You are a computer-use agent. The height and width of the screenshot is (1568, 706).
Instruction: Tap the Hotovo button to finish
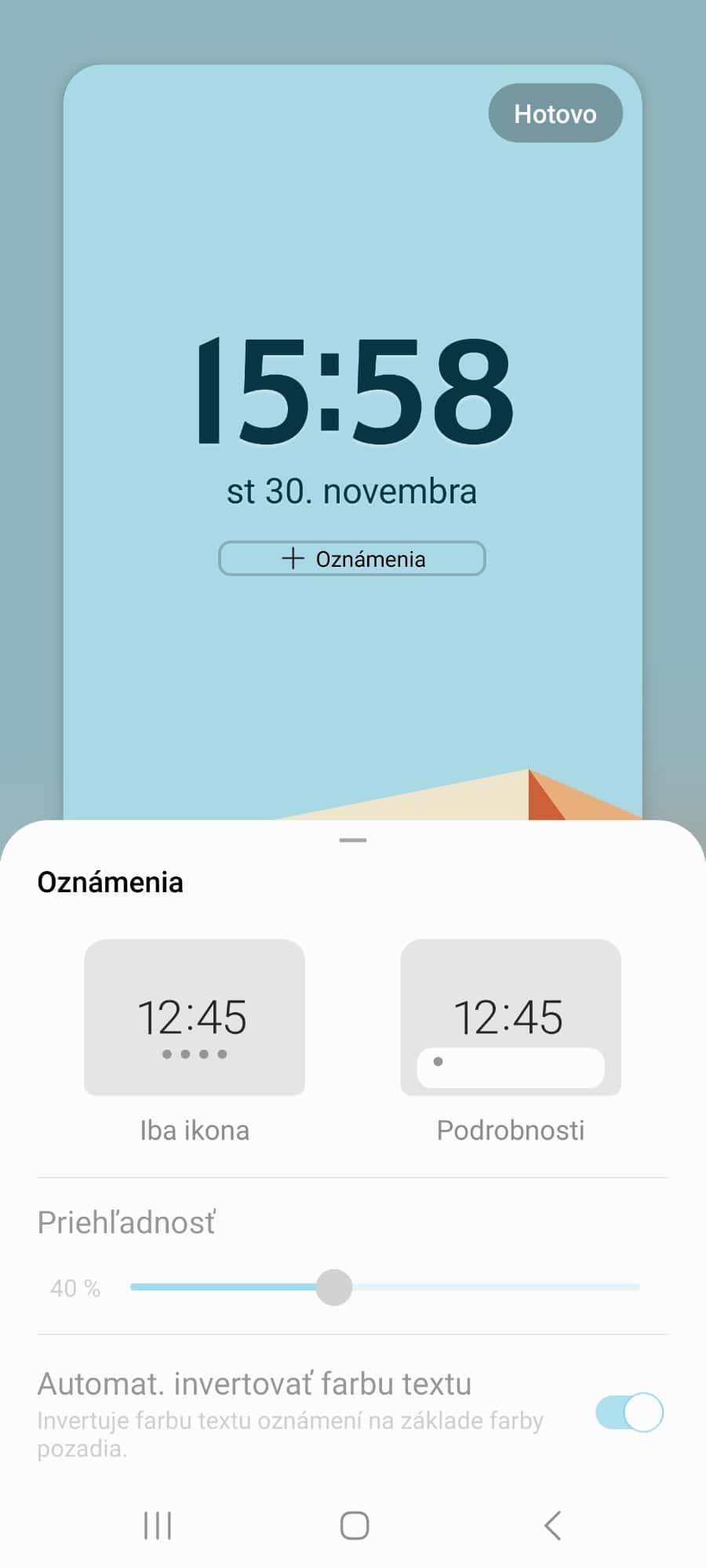555,114
